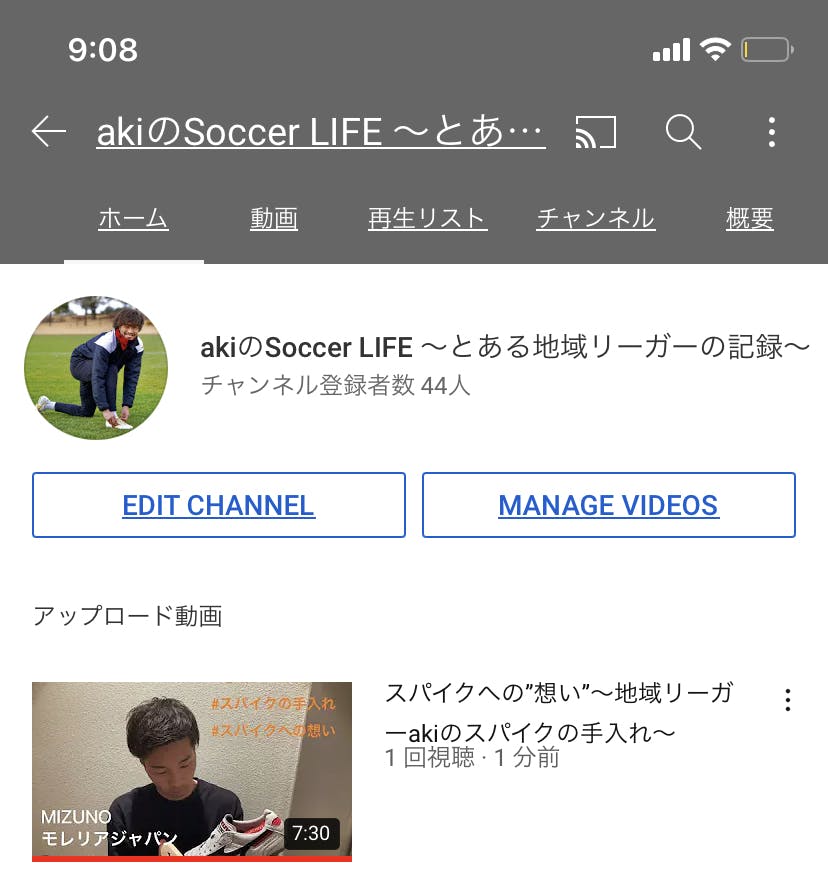
Task: Open MANAGE VIDEOS
Action: tap(608, 505)
